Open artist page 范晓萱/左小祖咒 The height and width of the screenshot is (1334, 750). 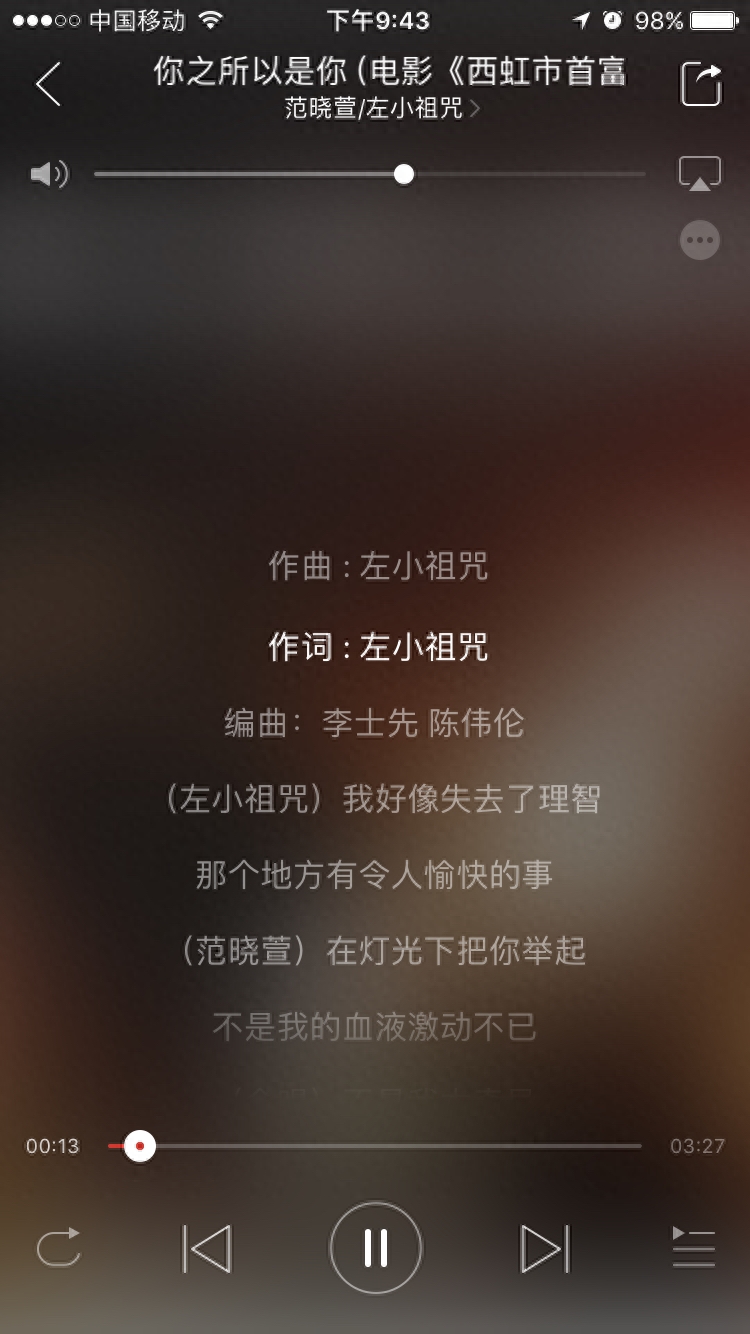coord(382,109)
